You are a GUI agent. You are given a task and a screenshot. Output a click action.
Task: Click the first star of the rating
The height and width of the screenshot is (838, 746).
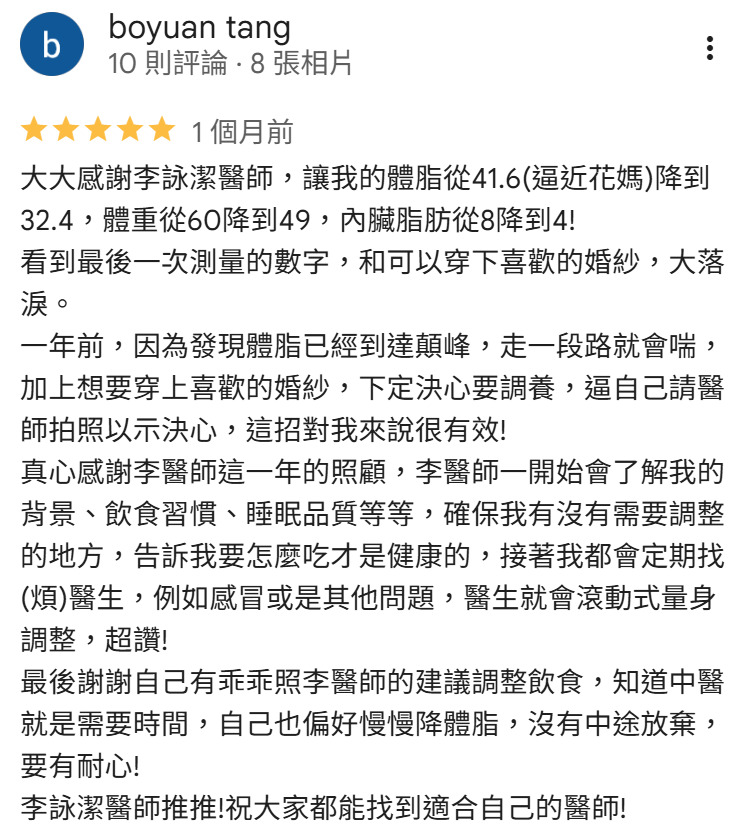coord(32,128)
